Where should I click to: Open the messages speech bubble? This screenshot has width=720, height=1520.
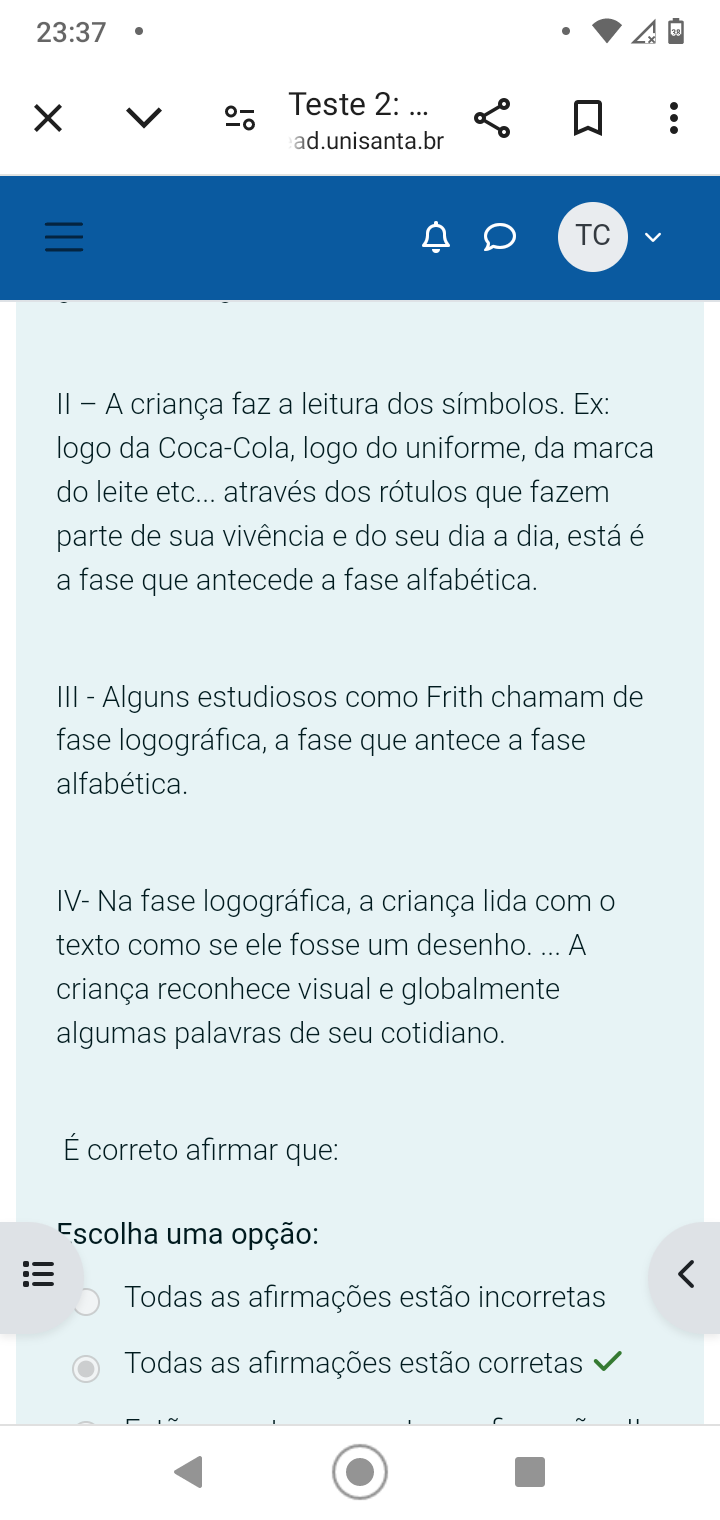pos(499,237)
